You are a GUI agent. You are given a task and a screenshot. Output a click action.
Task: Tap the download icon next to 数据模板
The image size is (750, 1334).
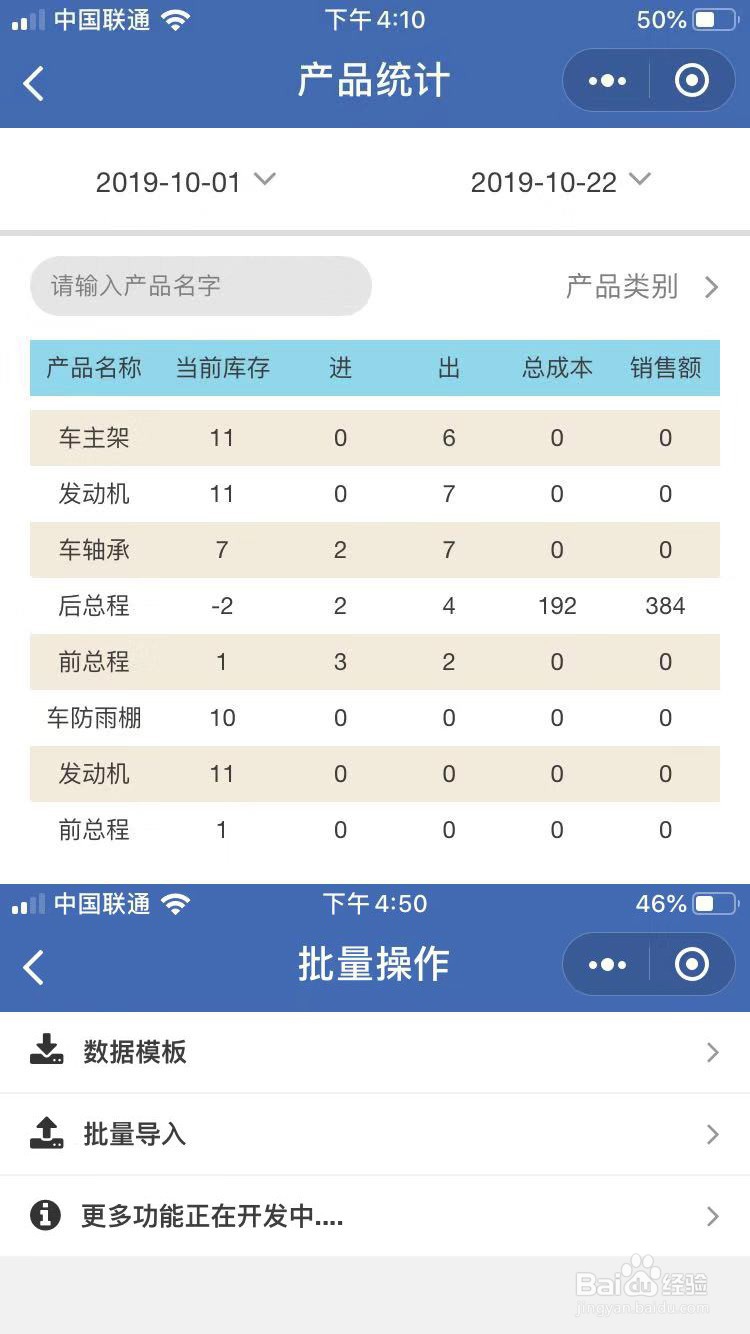pos(45,1052)
